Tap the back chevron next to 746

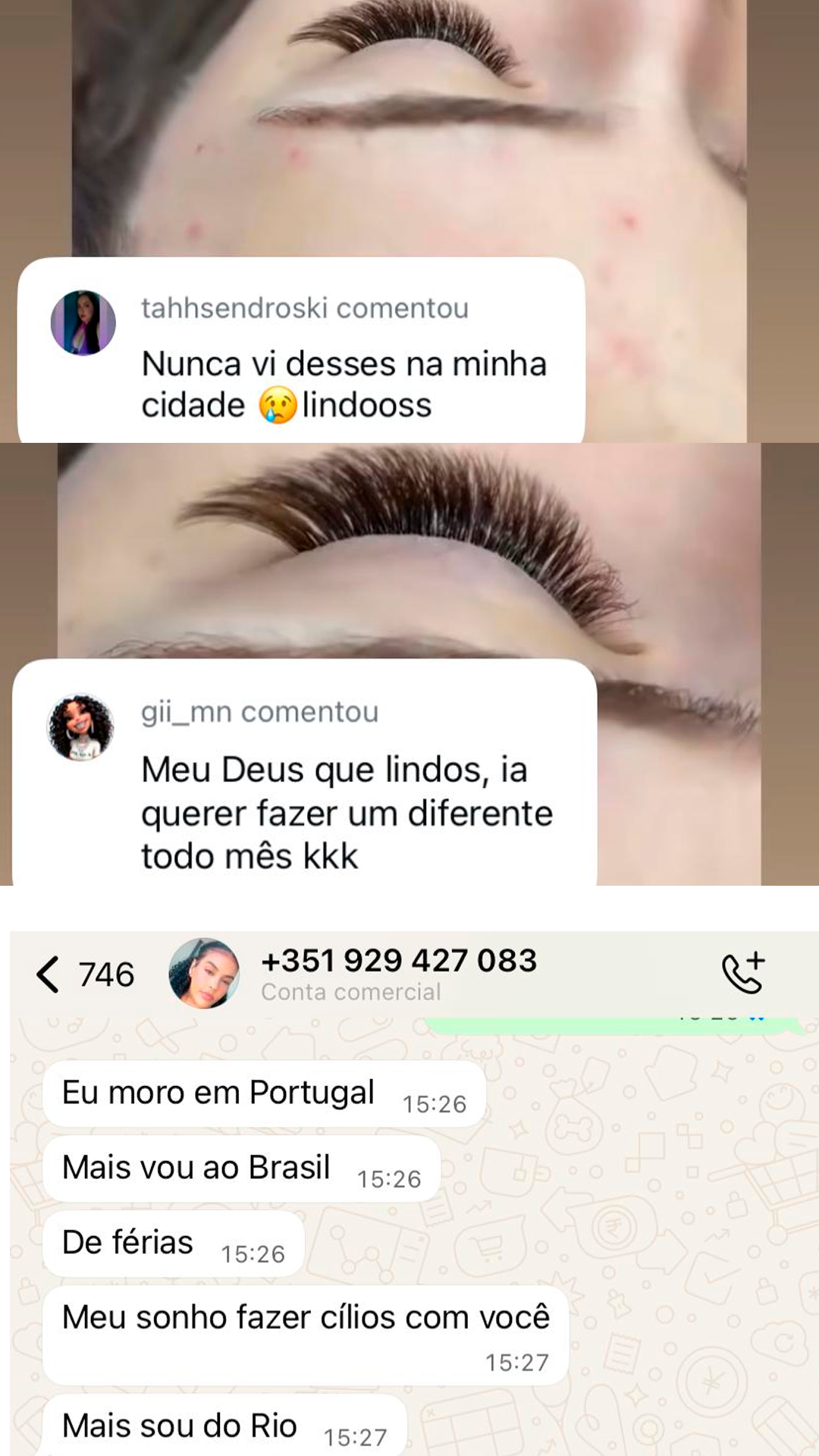tap(47, 974)
